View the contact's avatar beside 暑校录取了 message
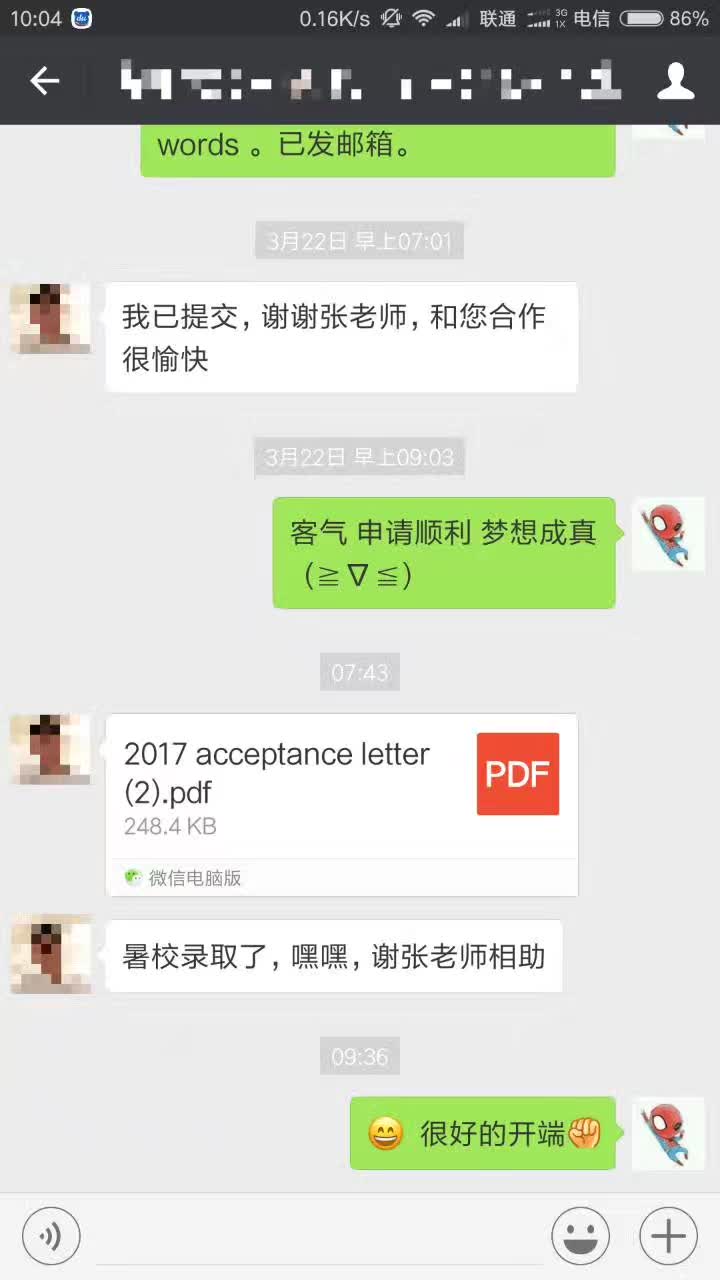720x1280 pixels. point(50,955)
